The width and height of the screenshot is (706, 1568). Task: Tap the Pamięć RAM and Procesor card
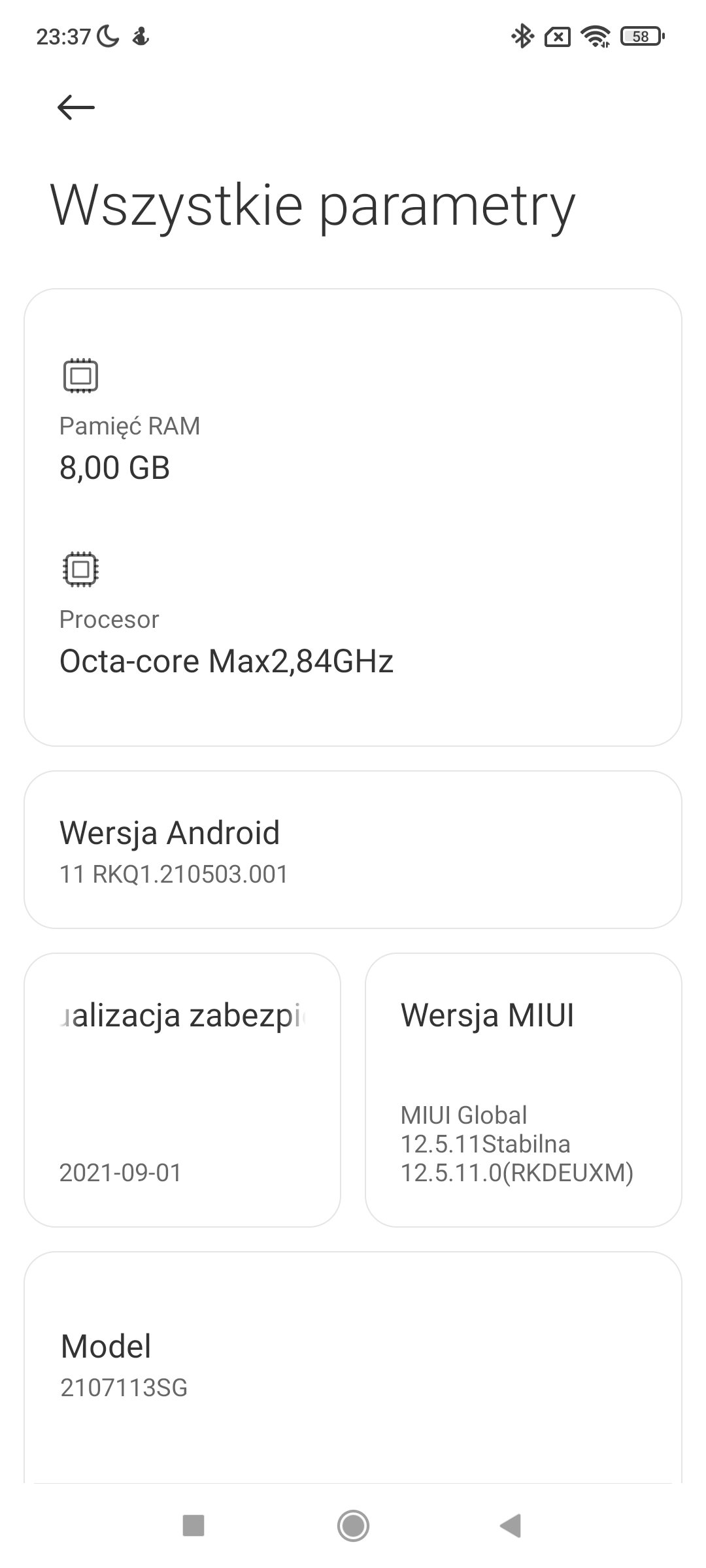click(x=353, y=517)
